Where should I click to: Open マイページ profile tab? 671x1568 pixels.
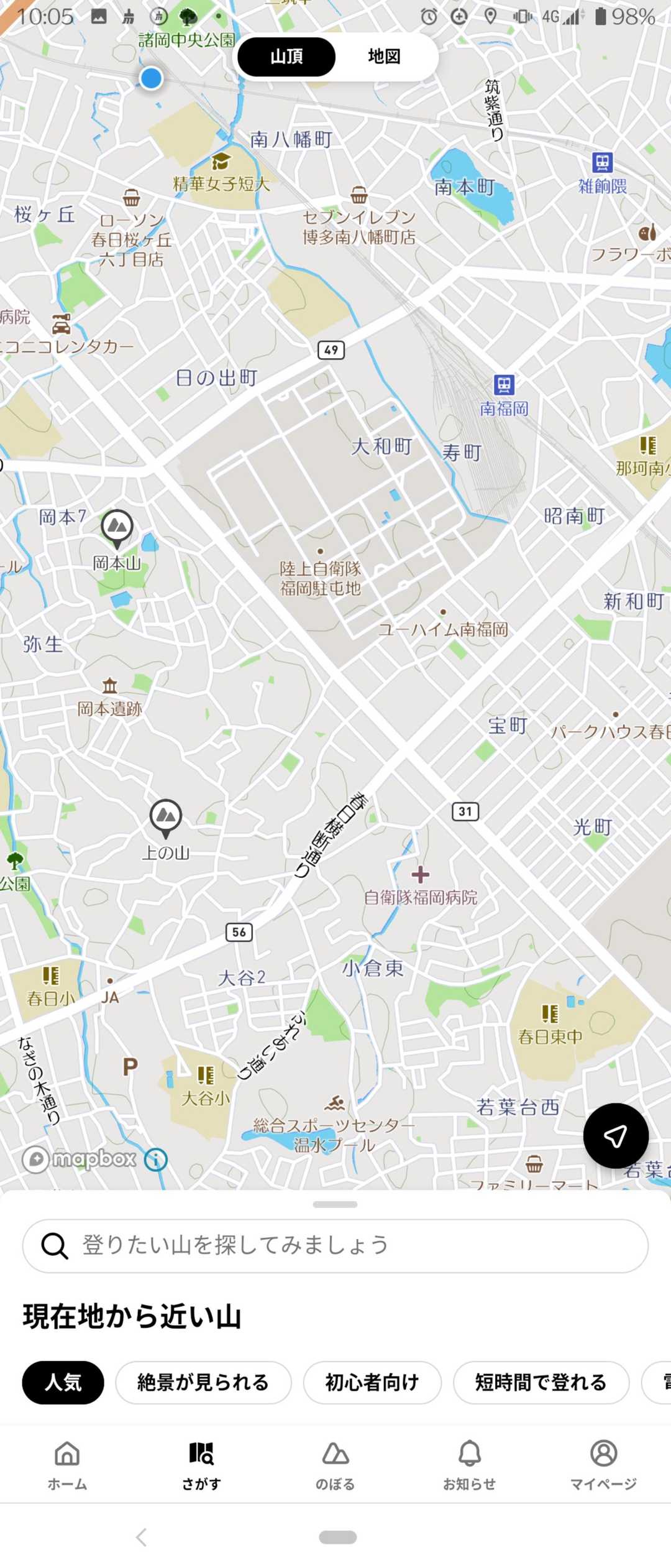coord(603,1465)
